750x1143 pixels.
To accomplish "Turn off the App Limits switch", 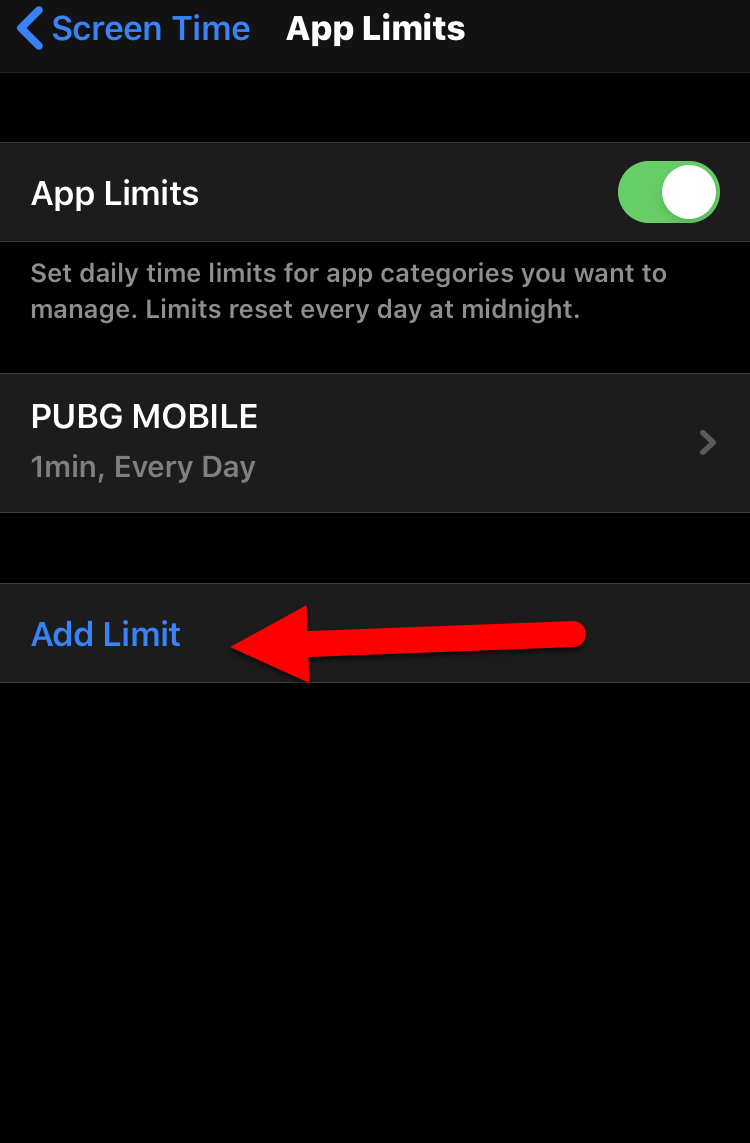I will point(668,192).
